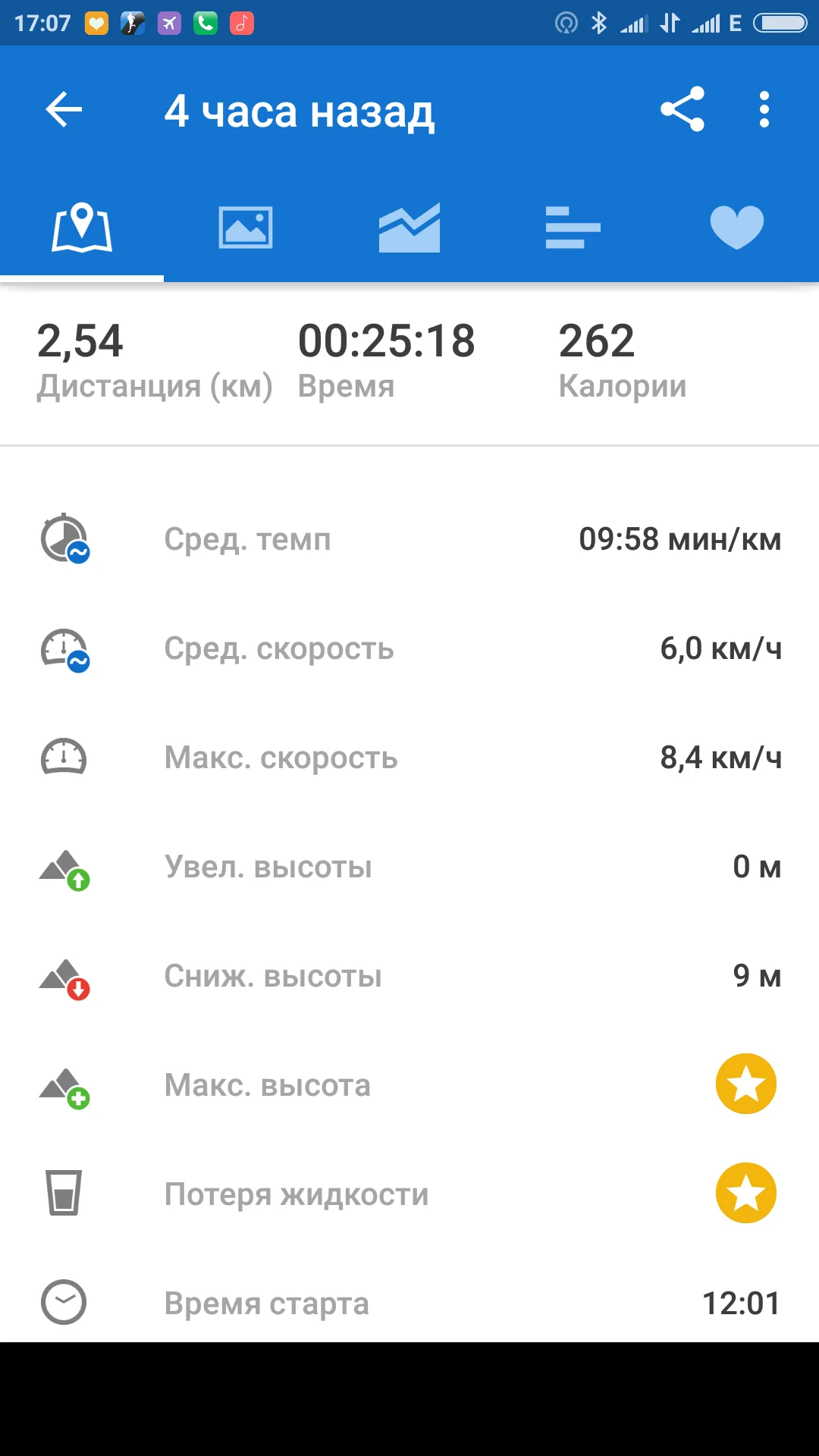819x1456 pixels.
Task: Open the heart rate tab
Action: [x=737, y=227]
